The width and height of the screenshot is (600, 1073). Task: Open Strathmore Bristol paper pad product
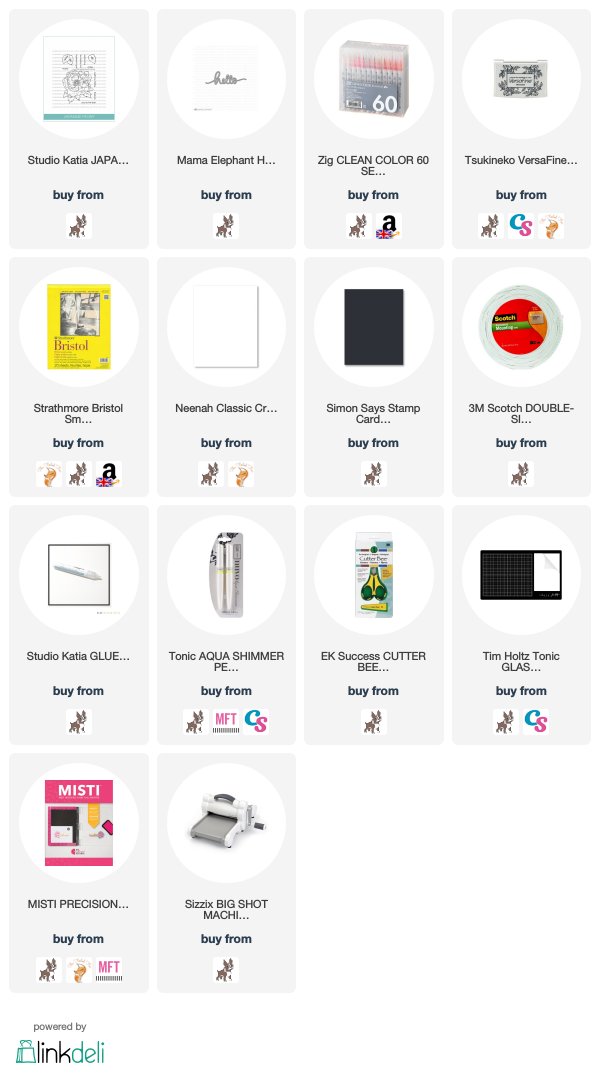pos(79,327)
